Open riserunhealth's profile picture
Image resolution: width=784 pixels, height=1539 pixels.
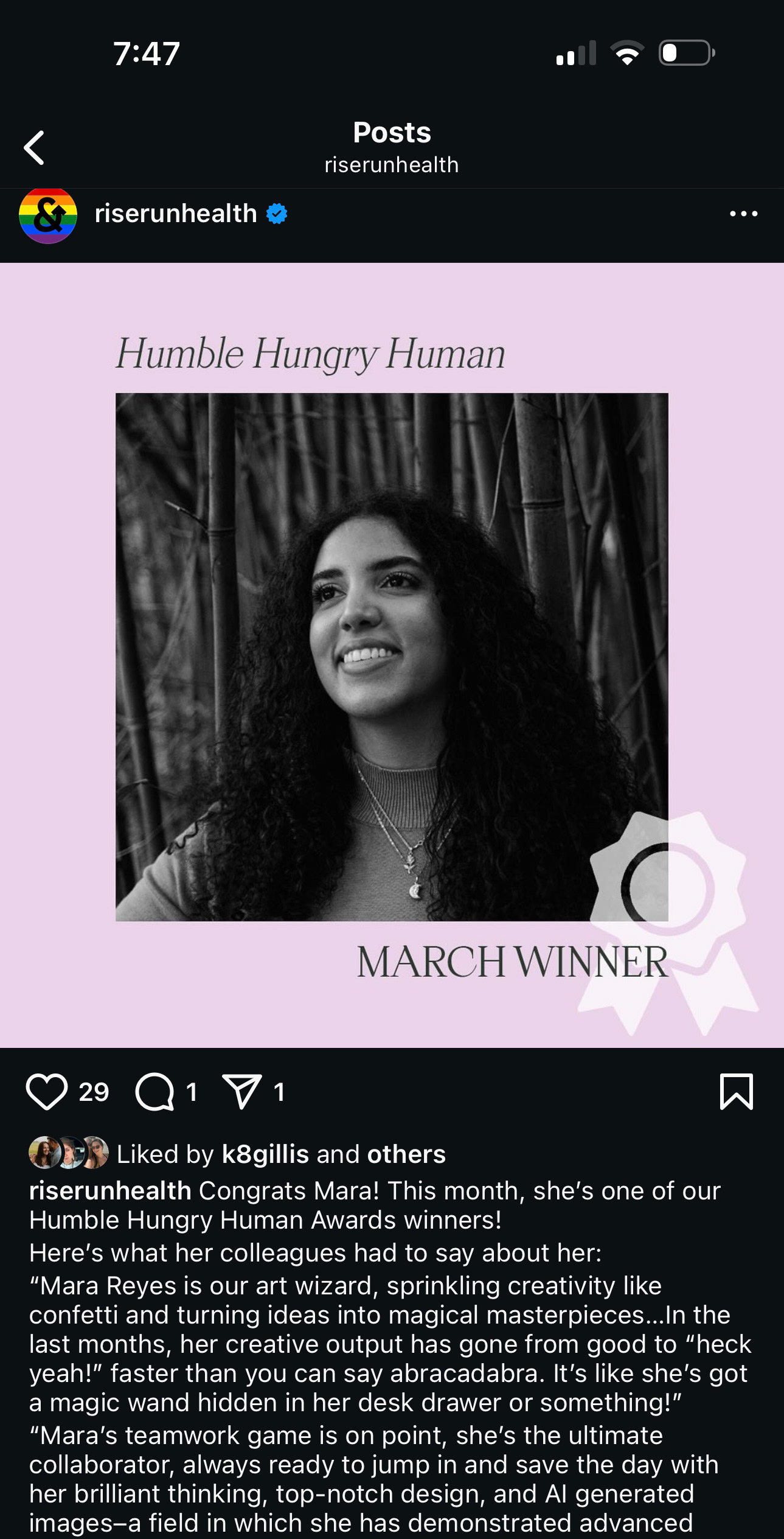click(x=48, y=215)
